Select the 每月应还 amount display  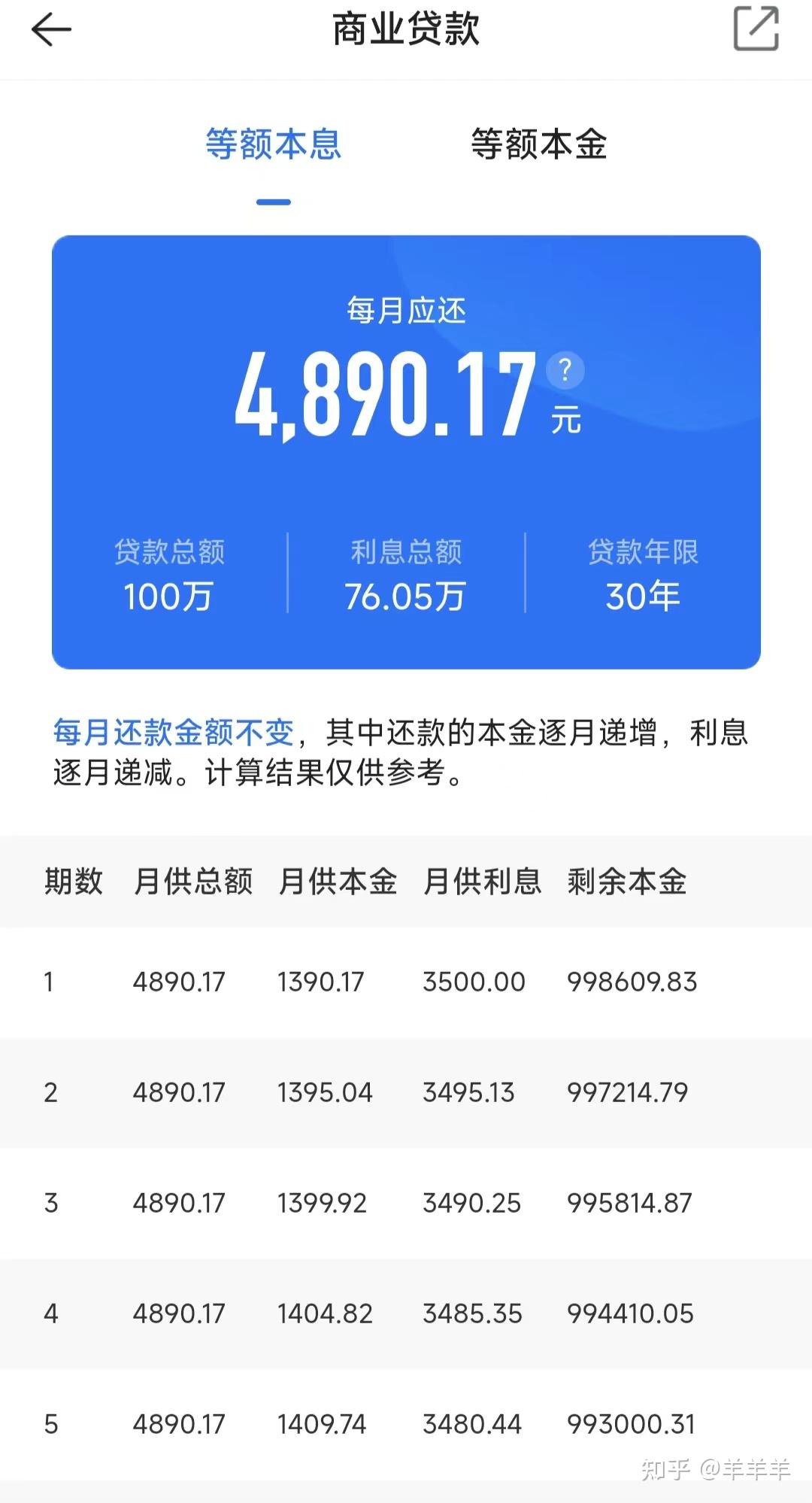(x=391, y=391)
